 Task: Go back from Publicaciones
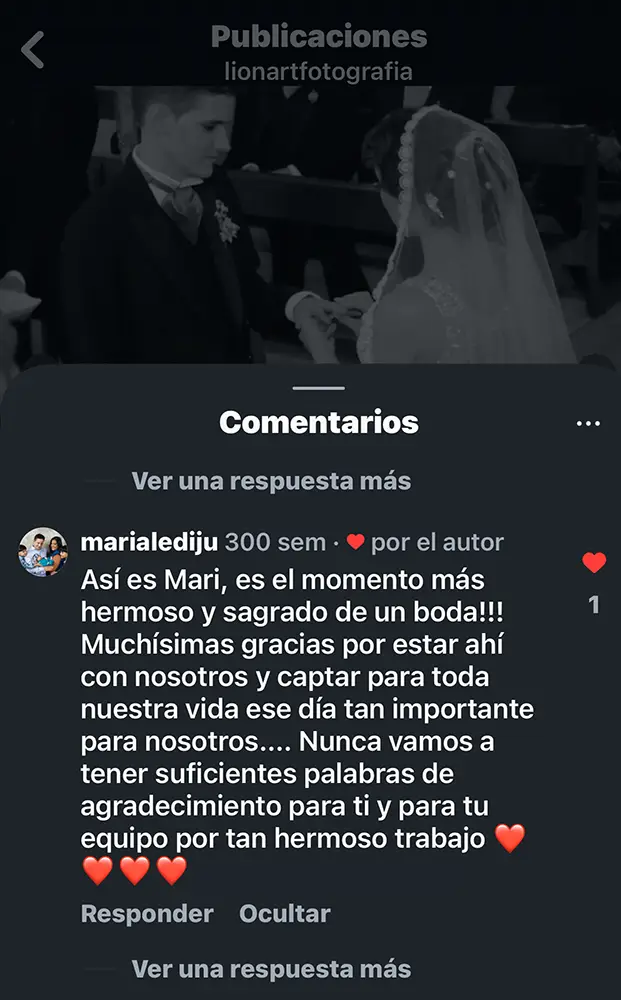click(x=33, y=49)
